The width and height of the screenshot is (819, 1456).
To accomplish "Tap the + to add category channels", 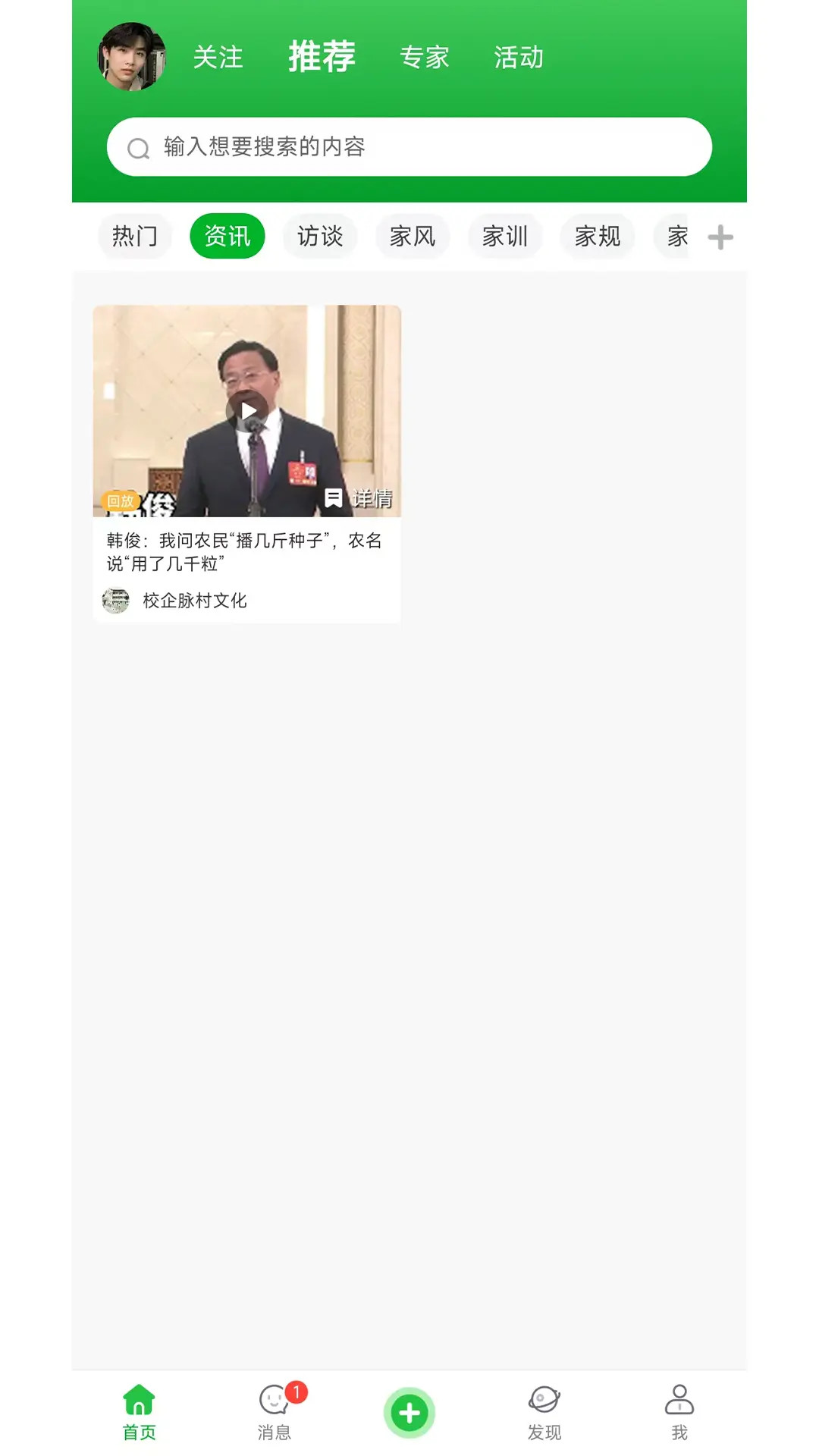I will point(720,237).
